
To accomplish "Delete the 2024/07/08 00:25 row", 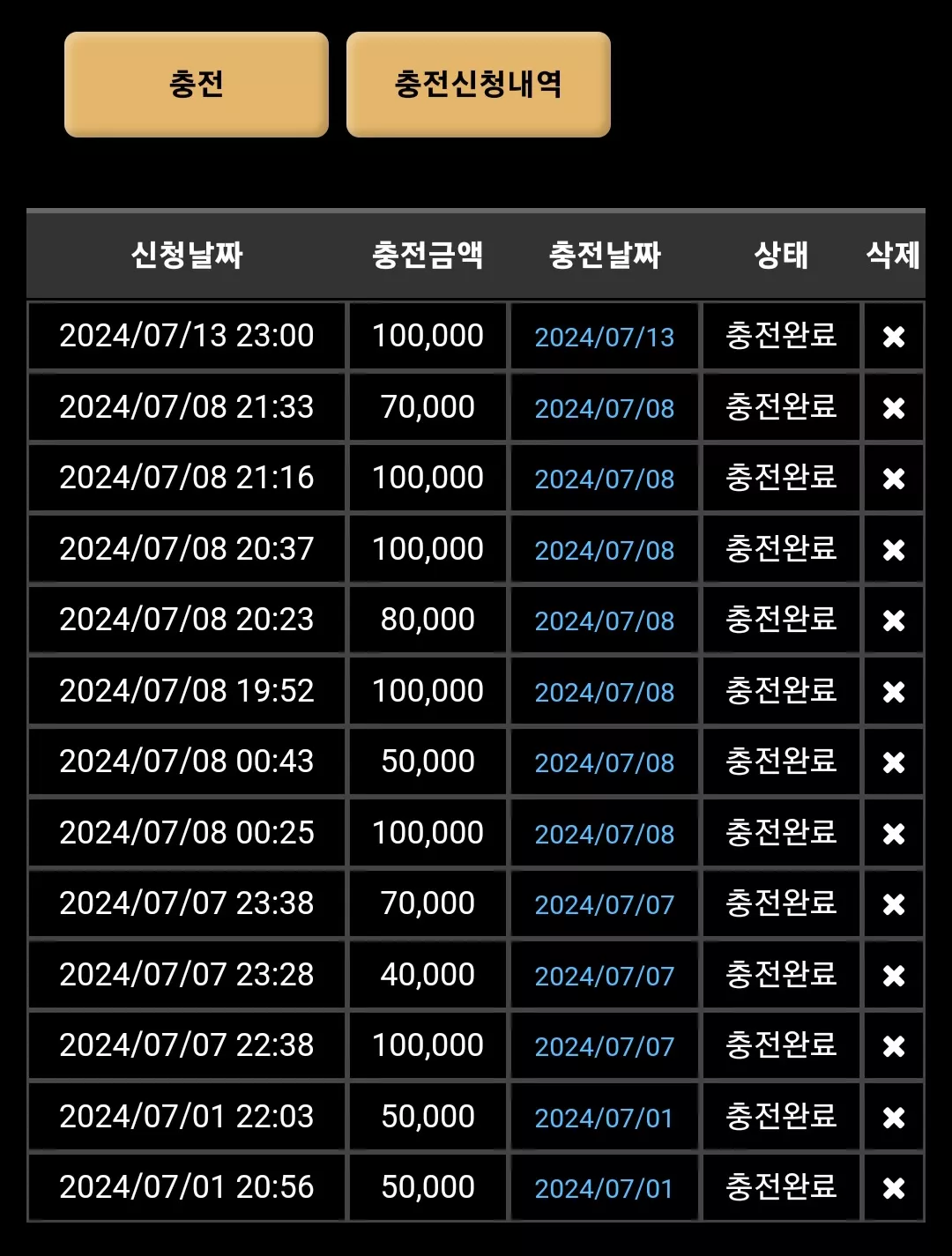I will tap(894, 834).
